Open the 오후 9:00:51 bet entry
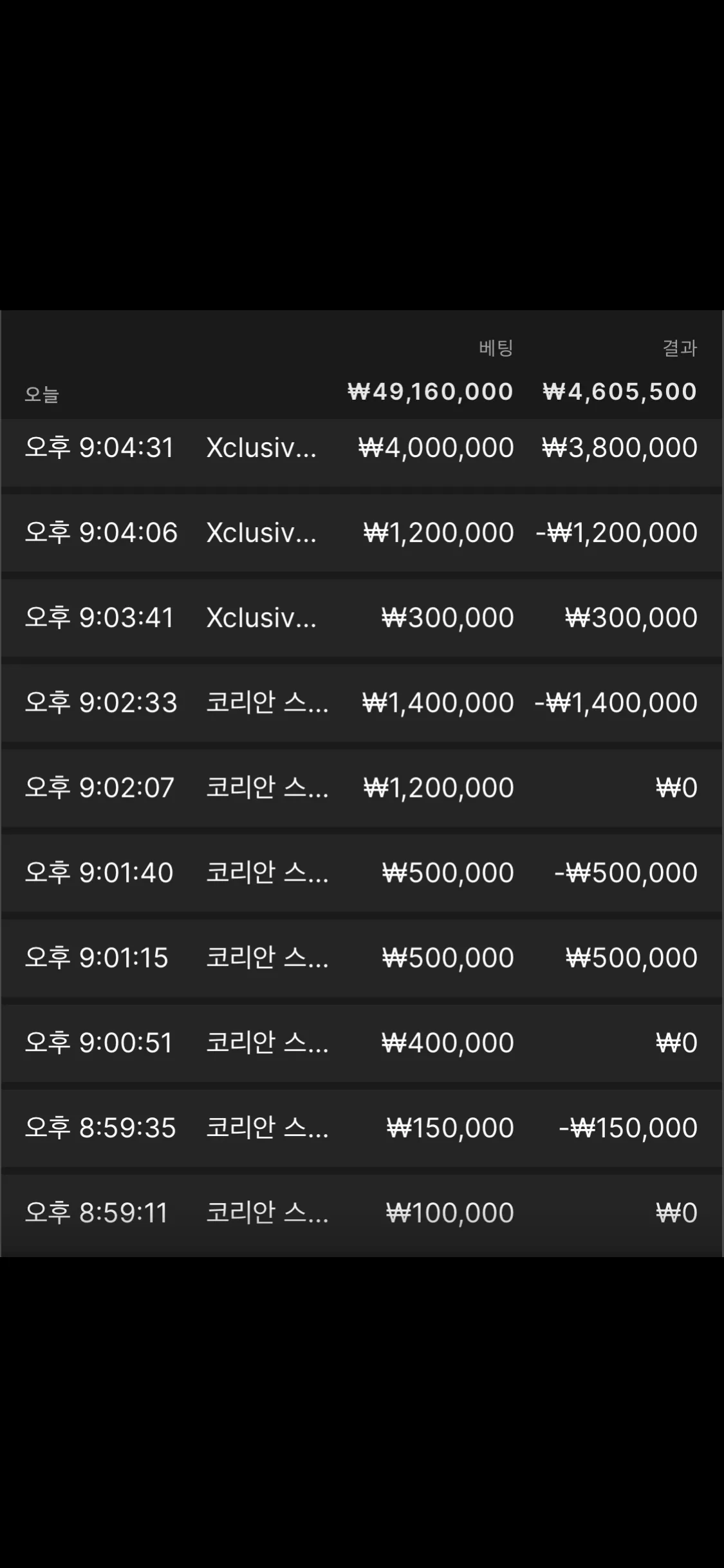 tap(362, 1043)
